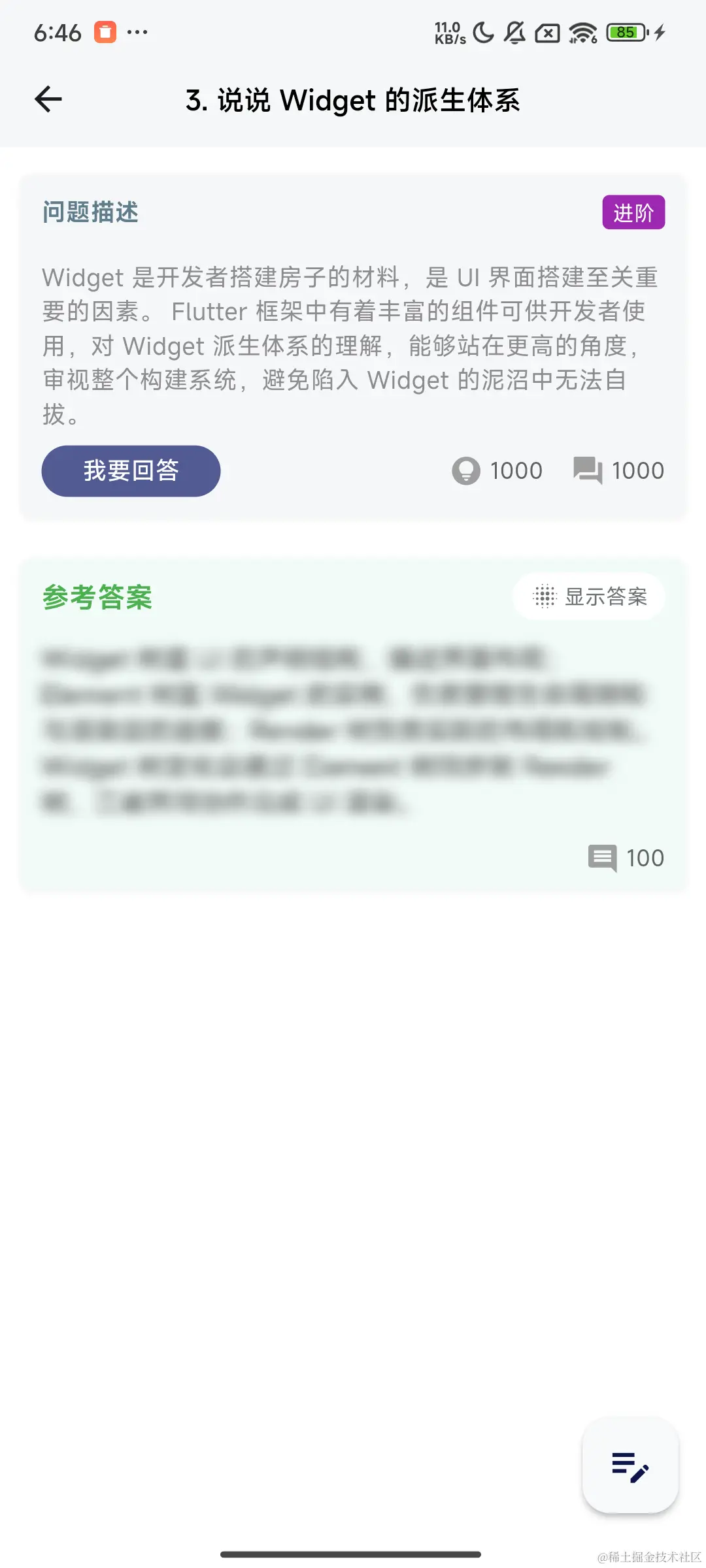Tap the 进阶 difficulty tag
Image resolution: width=706 pixels, height=1568 pixels.
point(633,212)
